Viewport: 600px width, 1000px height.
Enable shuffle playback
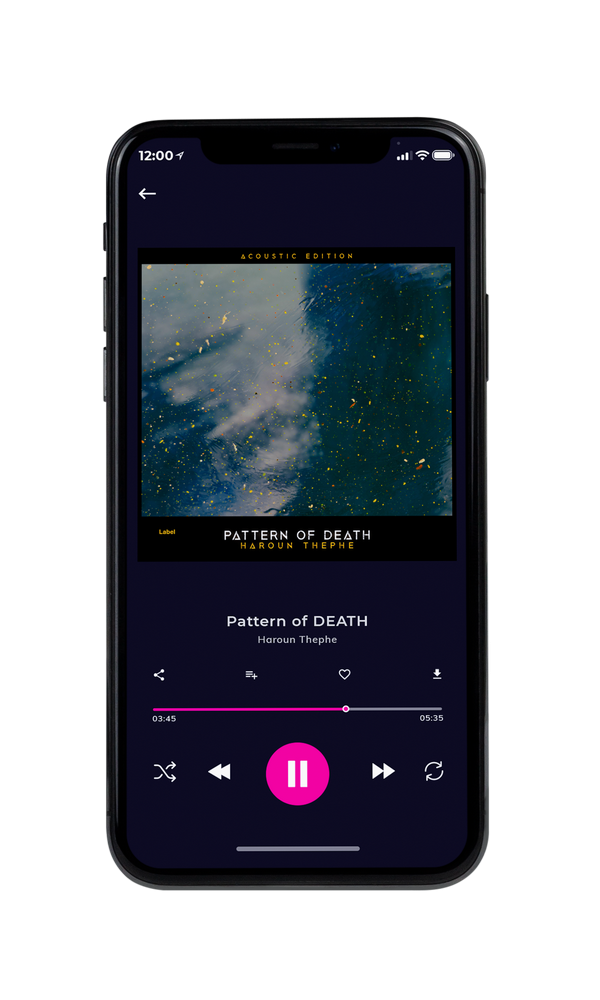click(x=165, y=772)
